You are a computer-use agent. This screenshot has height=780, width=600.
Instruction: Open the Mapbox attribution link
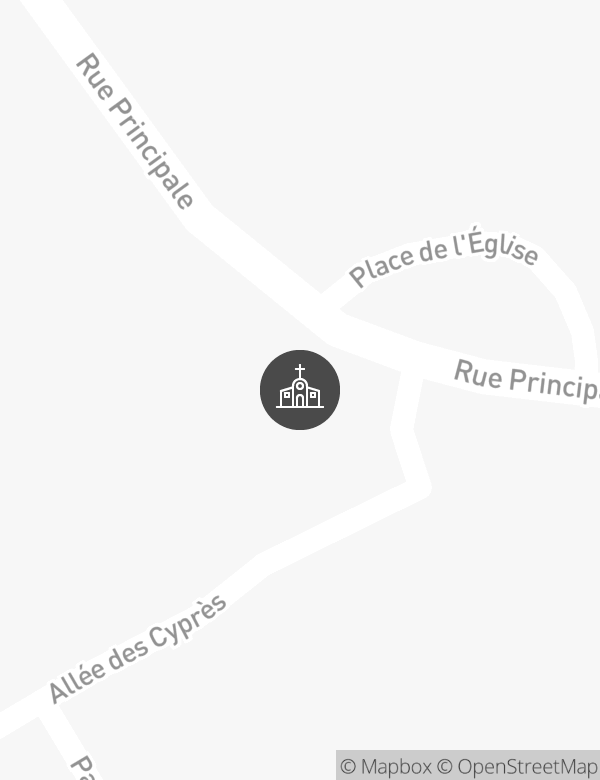click(386, 767)
